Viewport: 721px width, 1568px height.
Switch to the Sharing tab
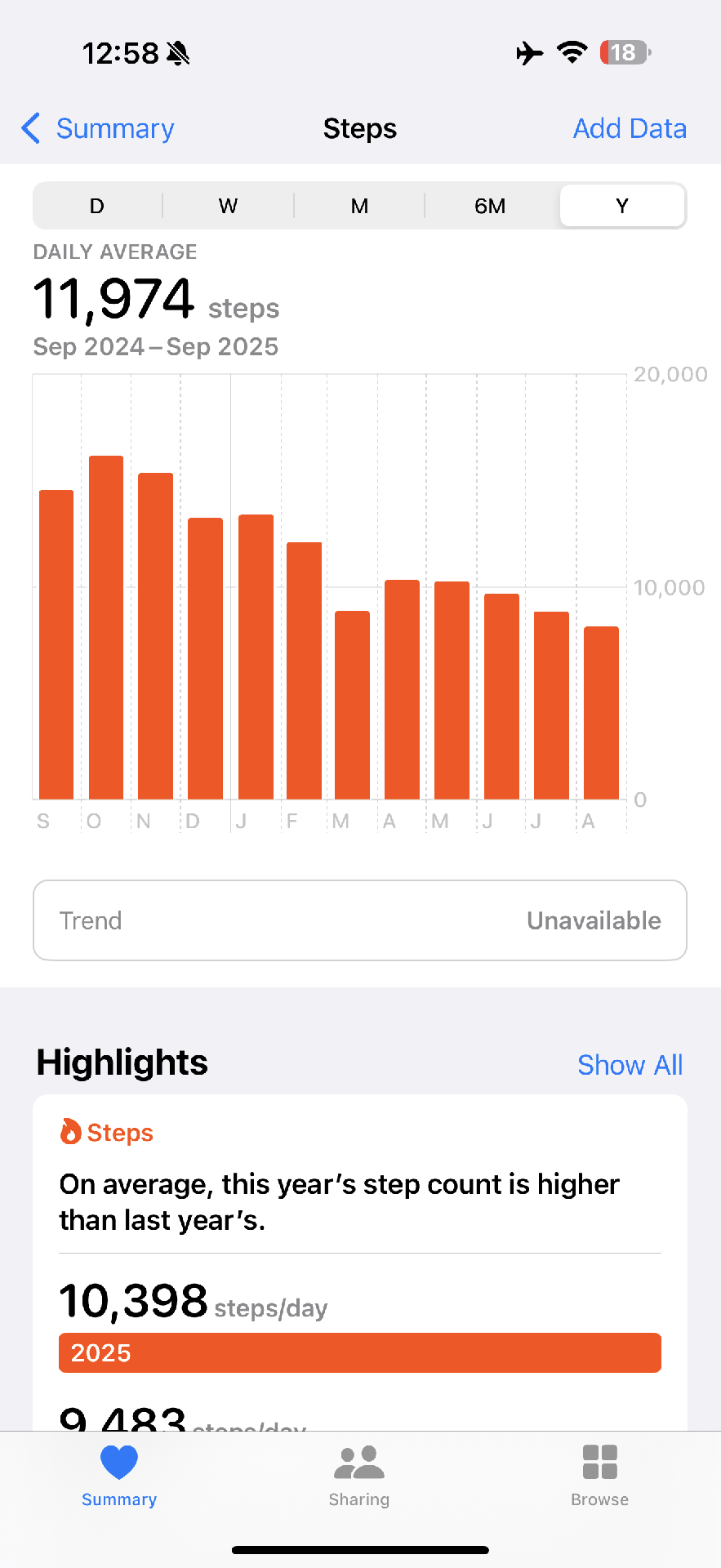tap(359, 1476)
